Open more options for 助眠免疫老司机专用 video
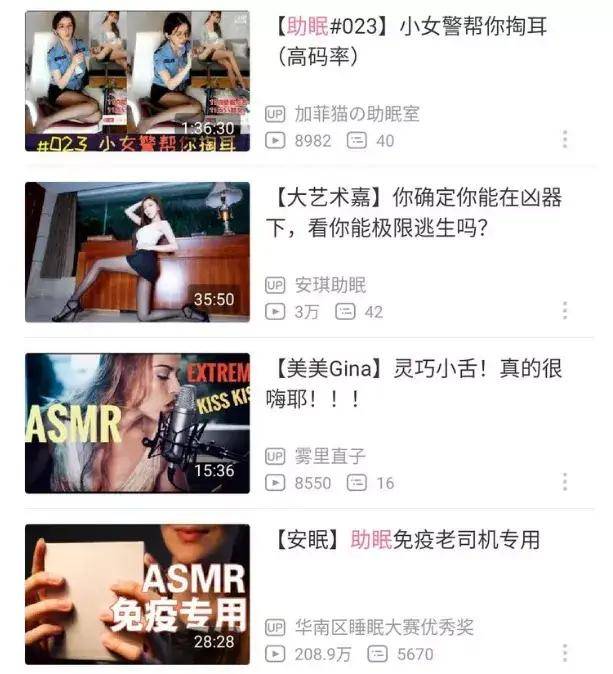The height and width of the screenshot is (674, 613). pos(565,653)
